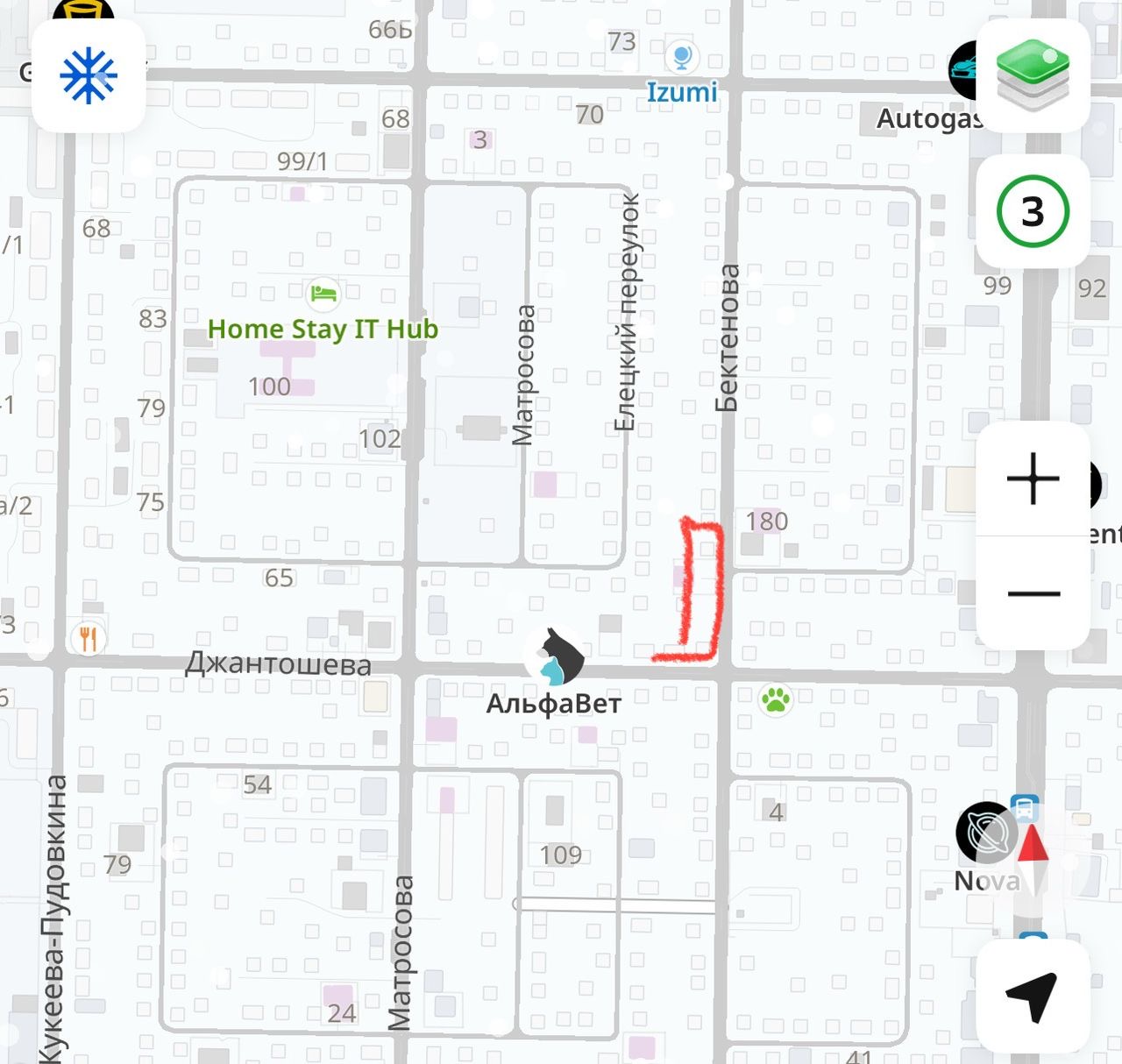Open the map layers selector

[x=1033, y=76]
